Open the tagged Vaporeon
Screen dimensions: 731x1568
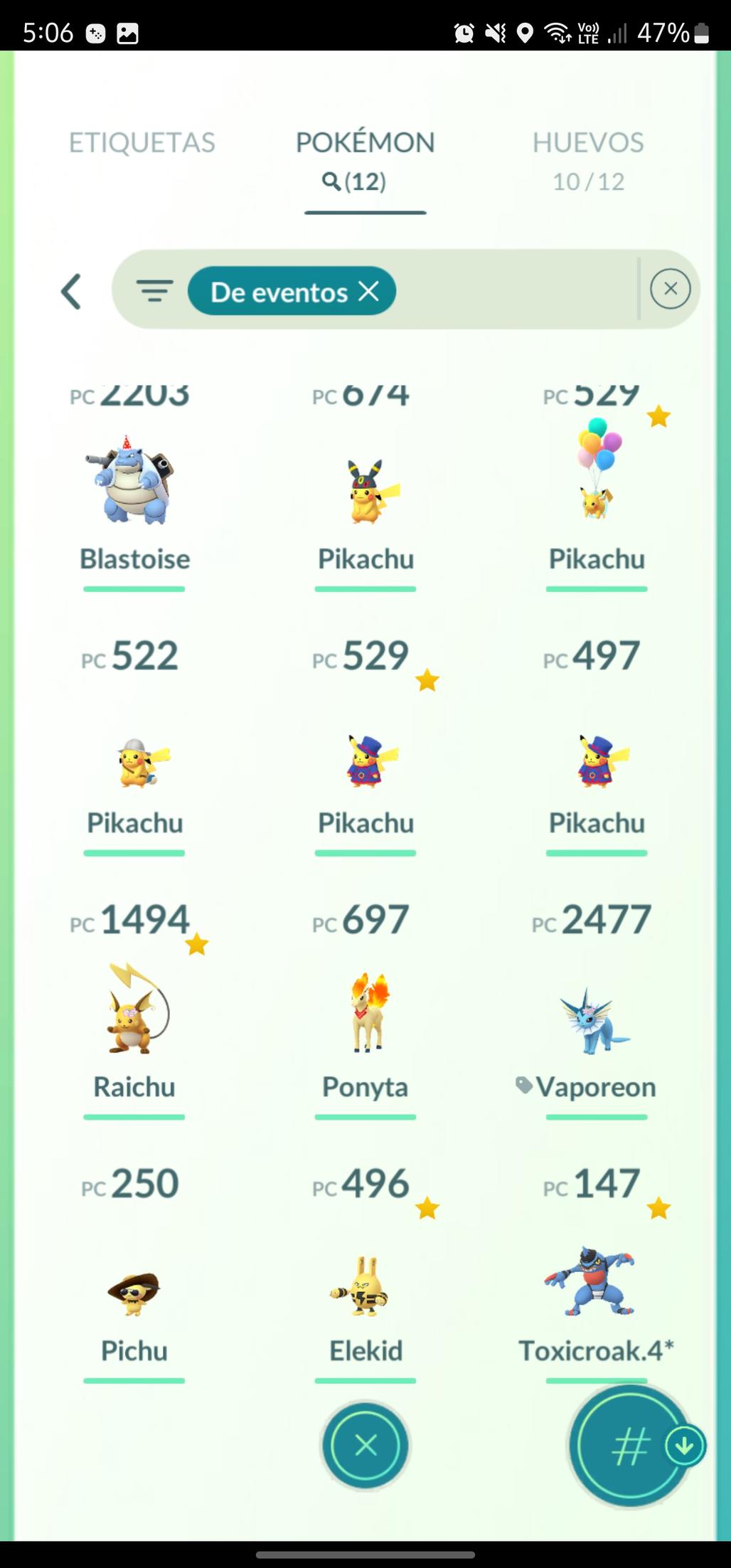[596, 1021]
